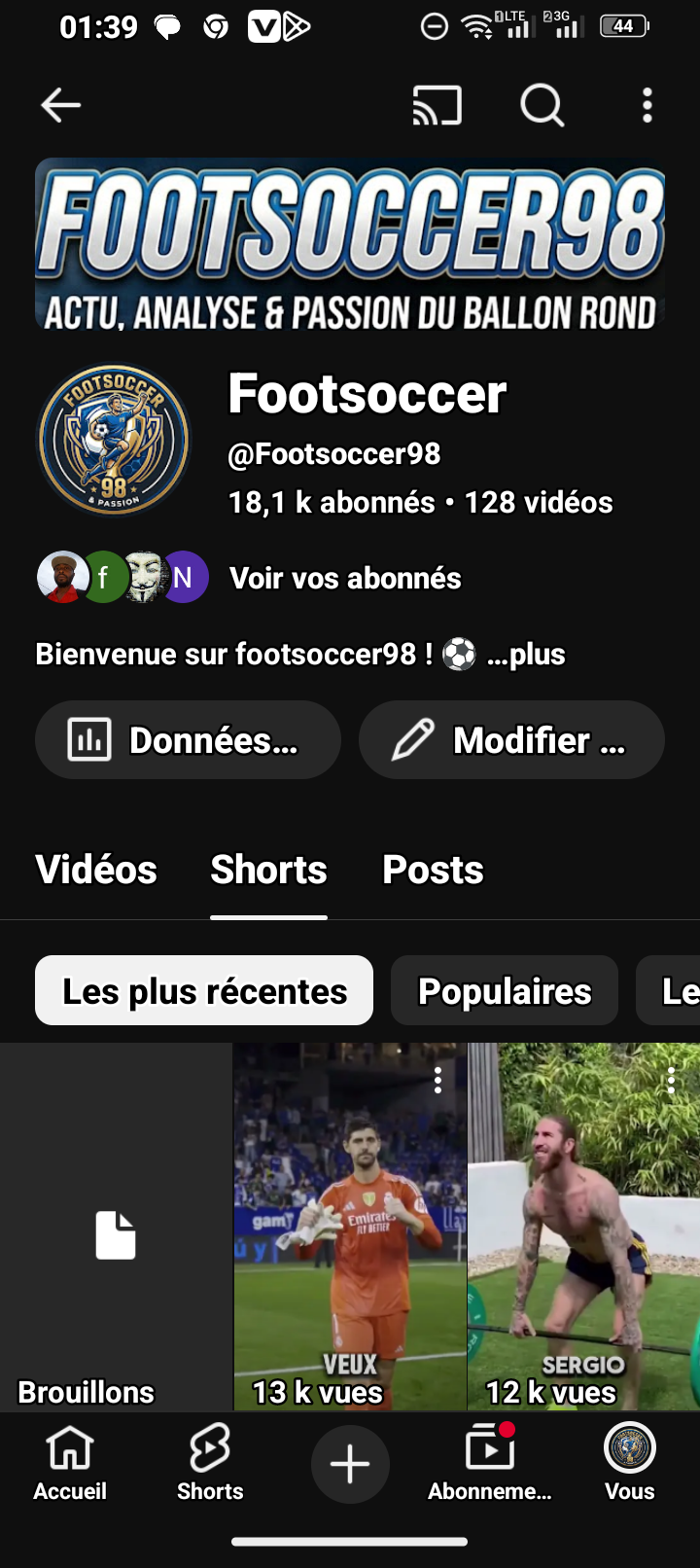700x1568 pixels.
Task: Open options for the 13 k vues short
Action: click(x=438, y=1079)
